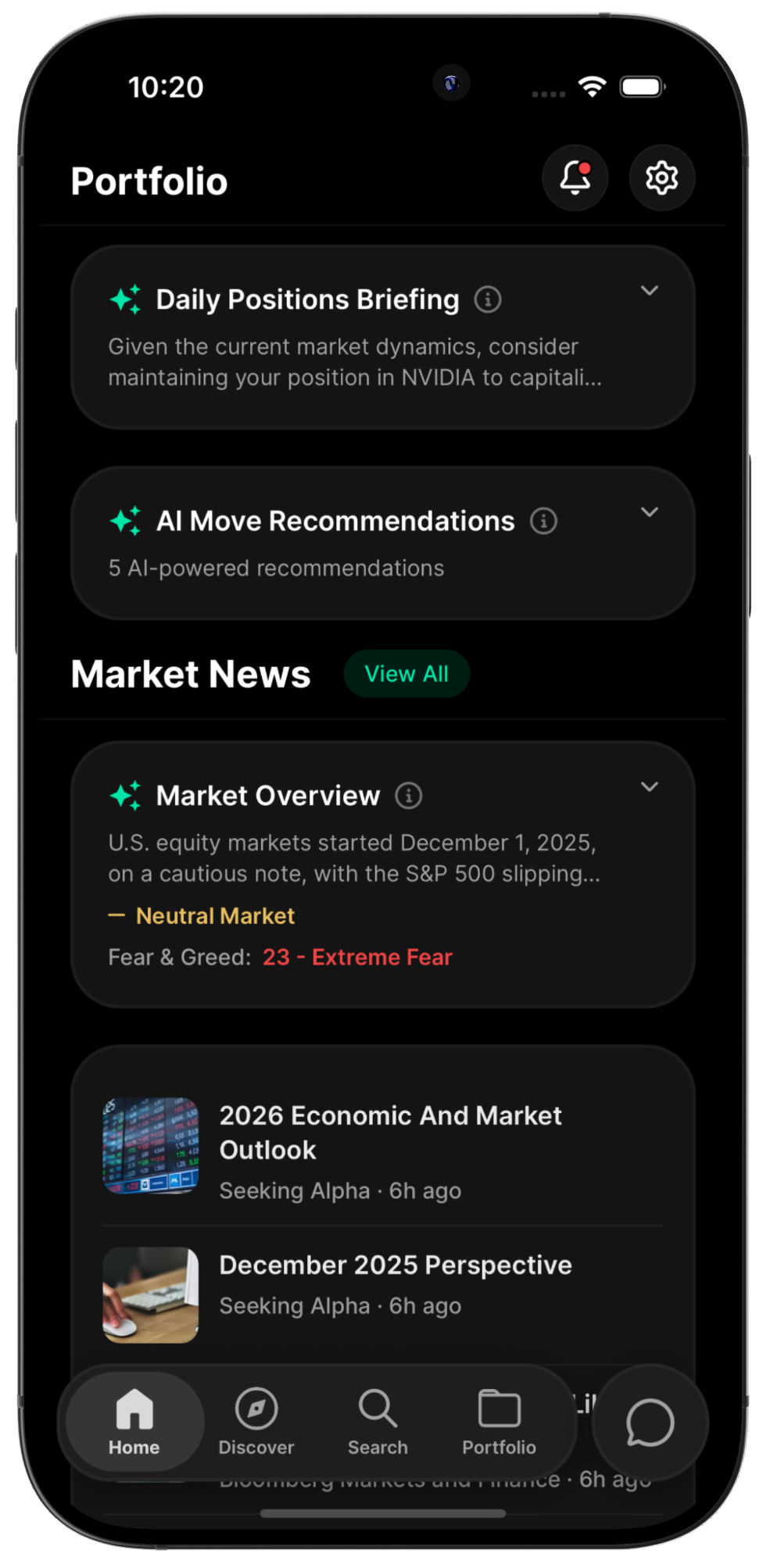Expand the Market Overview card
This screenshot has width=763, height=1568.
click(649, 787)
